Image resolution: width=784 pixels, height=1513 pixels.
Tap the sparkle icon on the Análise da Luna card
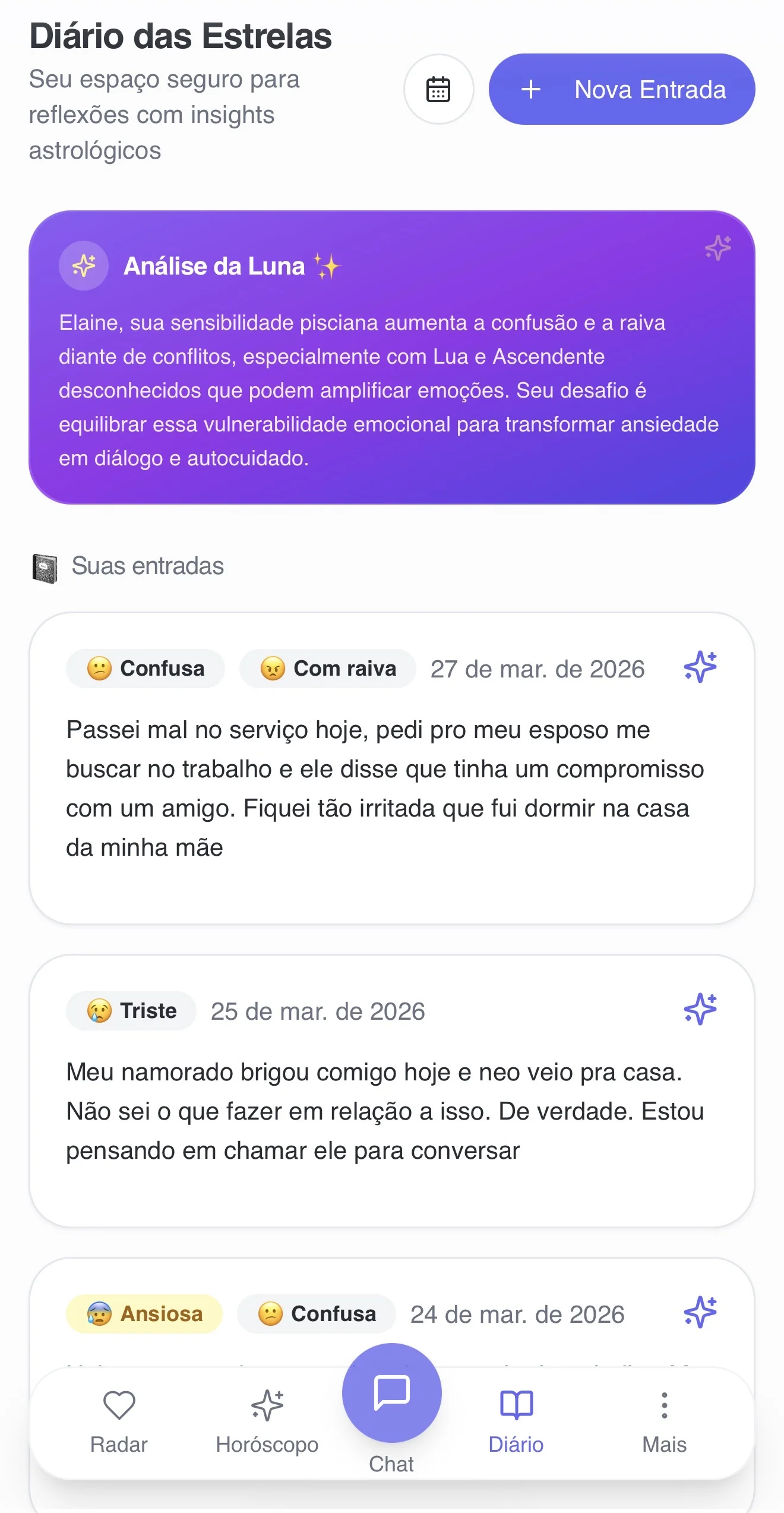pyautogui.click(x=717, y=250)
